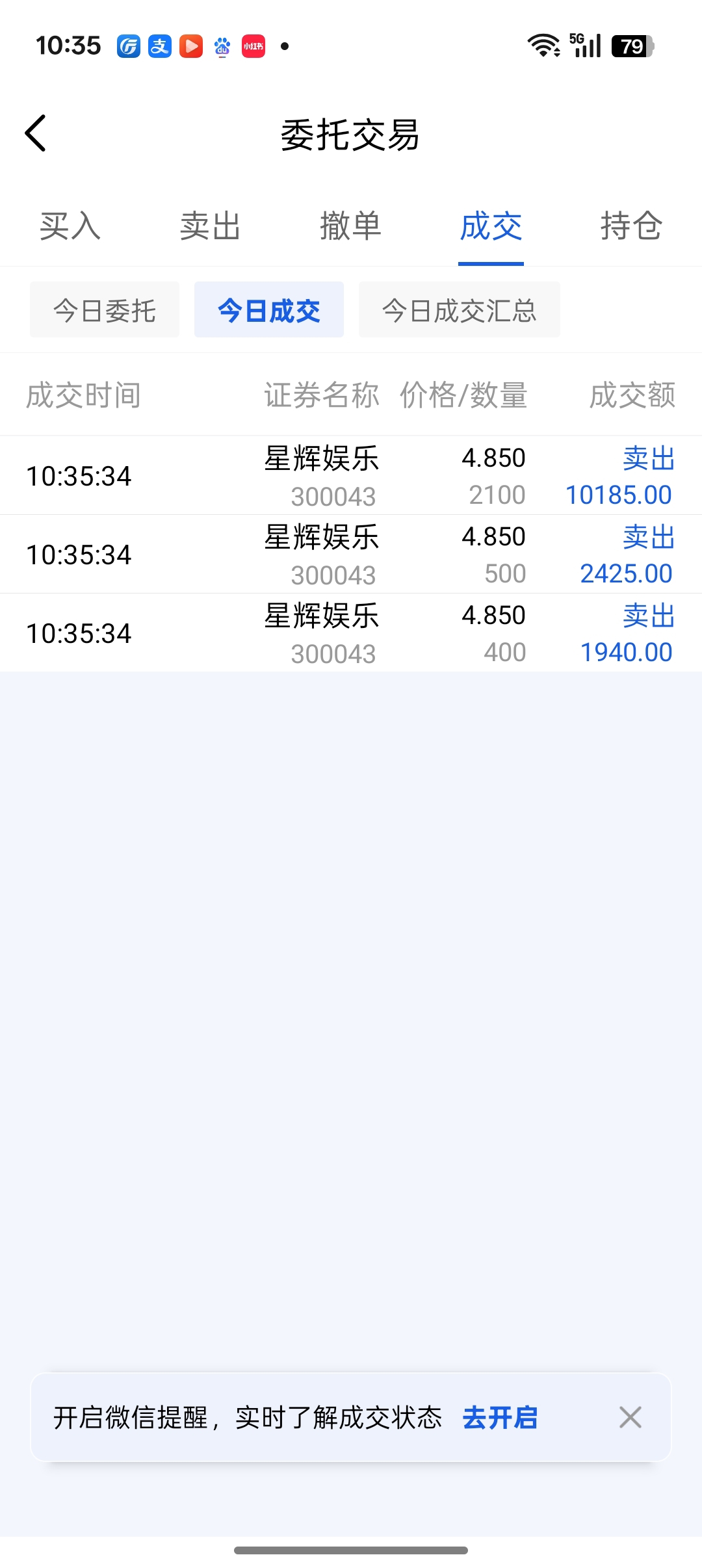
Task: Open the 撤单 tab
Action: pos(351,226)
